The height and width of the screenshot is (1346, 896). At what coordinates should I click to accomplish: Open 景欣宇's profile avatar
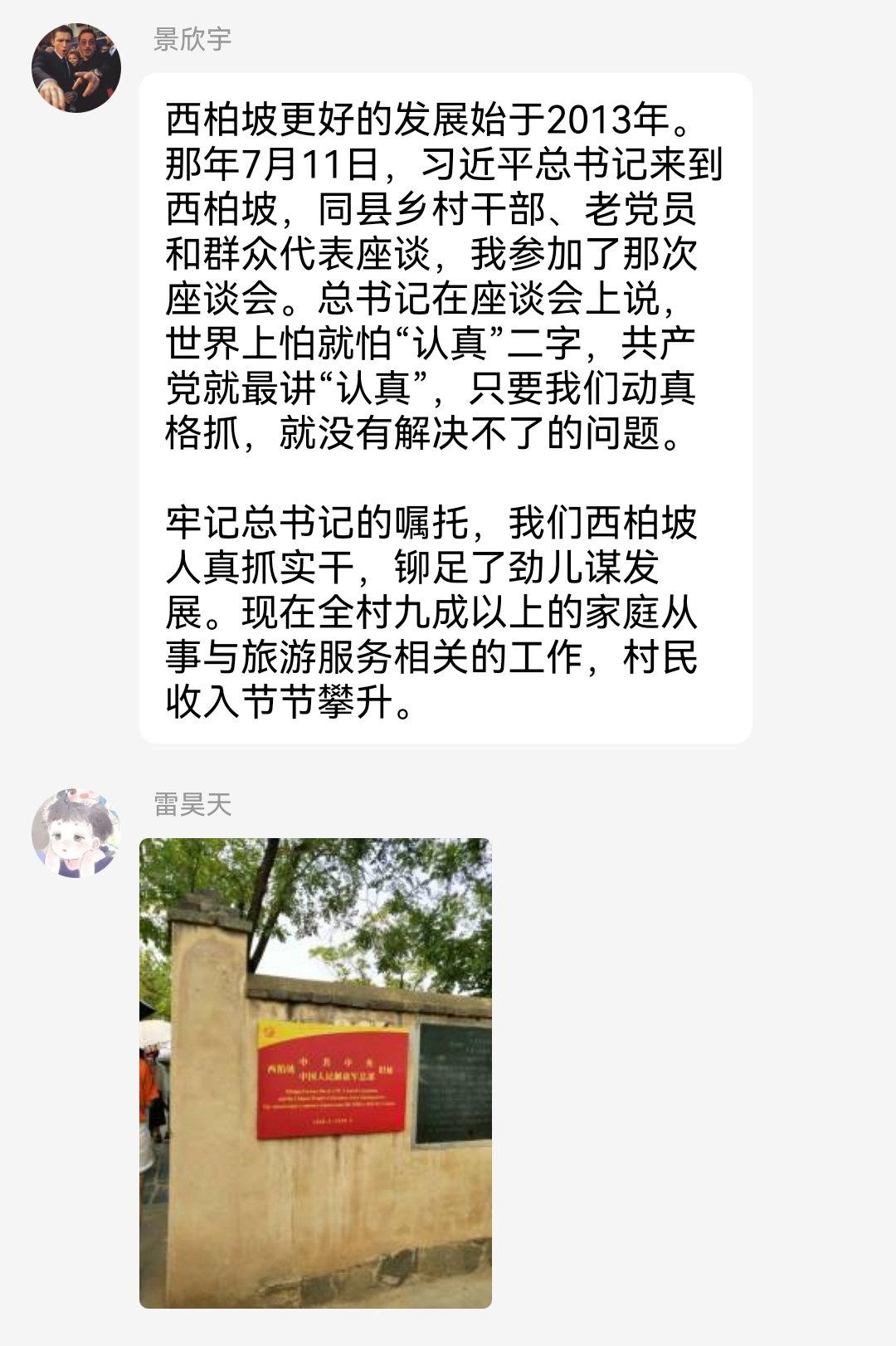coord(76,68)
